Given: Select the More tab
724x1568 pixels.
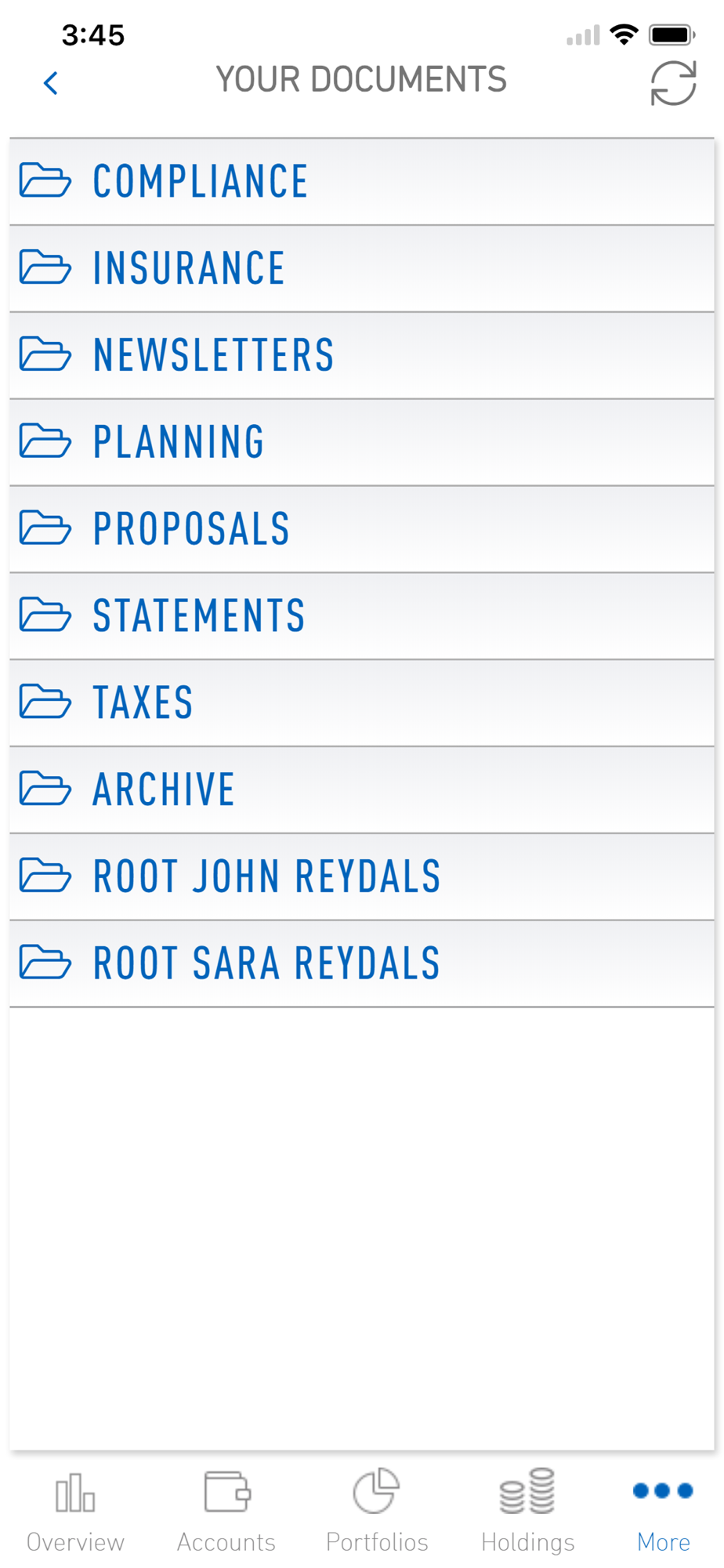Looking at the screenshot, I should (x=663, y=1510).
